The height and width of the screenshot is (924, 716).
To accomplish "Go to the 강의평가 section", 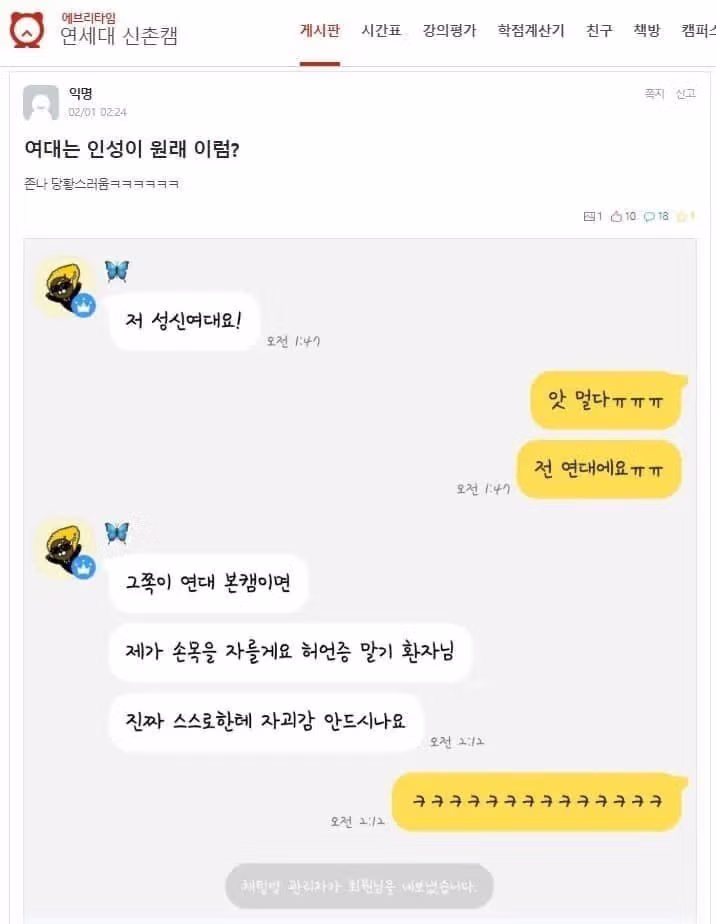I will [x=449, y=30].
